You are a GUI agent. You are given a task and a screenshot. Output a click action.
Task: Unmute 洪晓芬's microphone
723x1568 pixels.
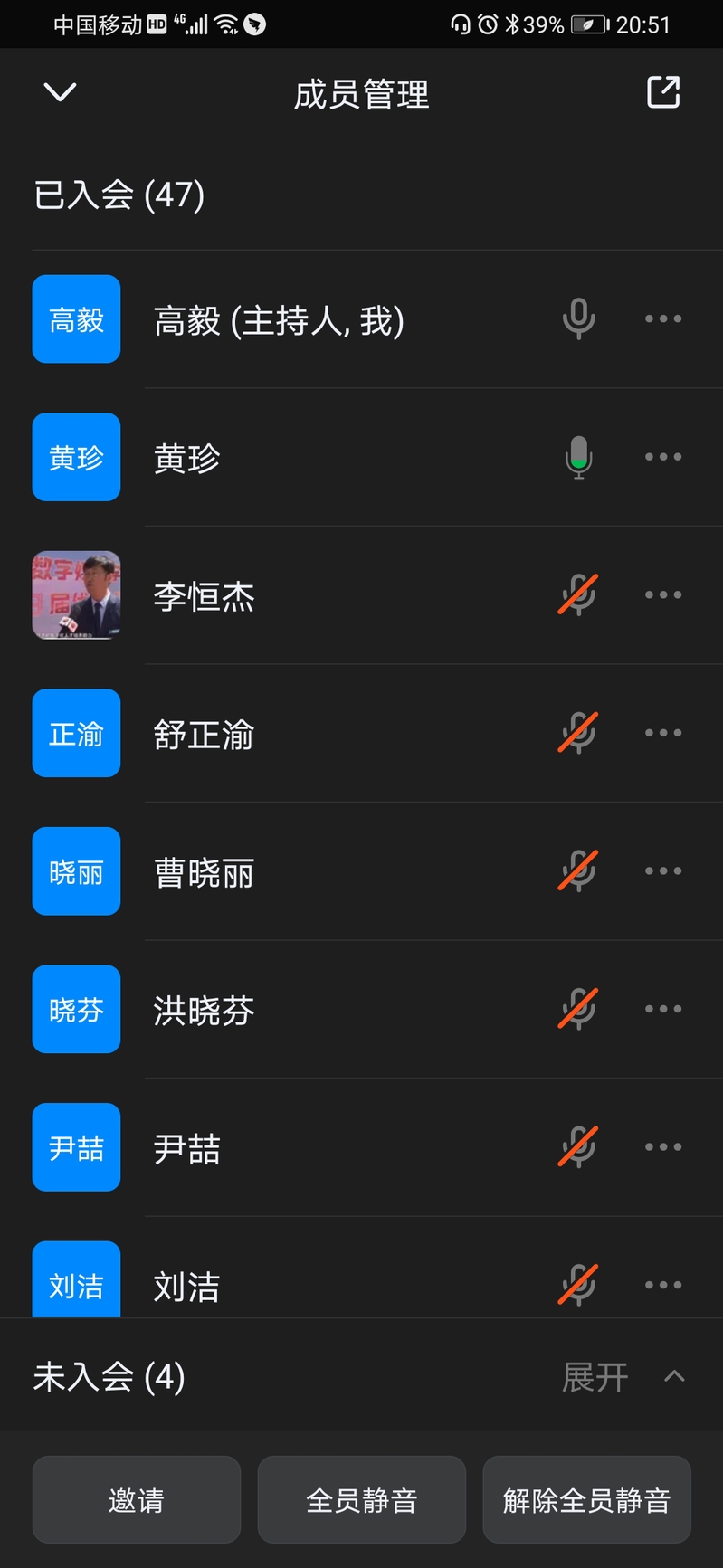(578, 1009)
